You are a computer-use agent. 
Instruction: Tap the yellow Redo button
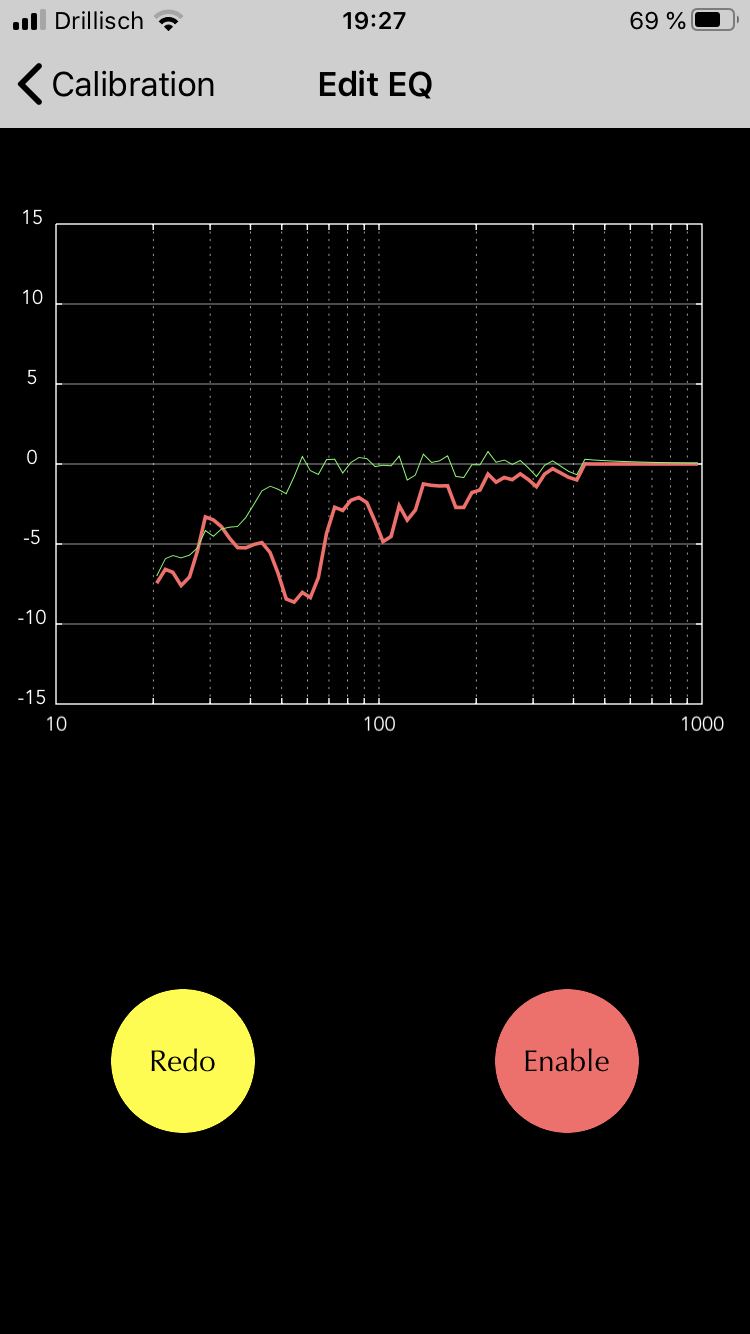click(x=183, y=1061)
